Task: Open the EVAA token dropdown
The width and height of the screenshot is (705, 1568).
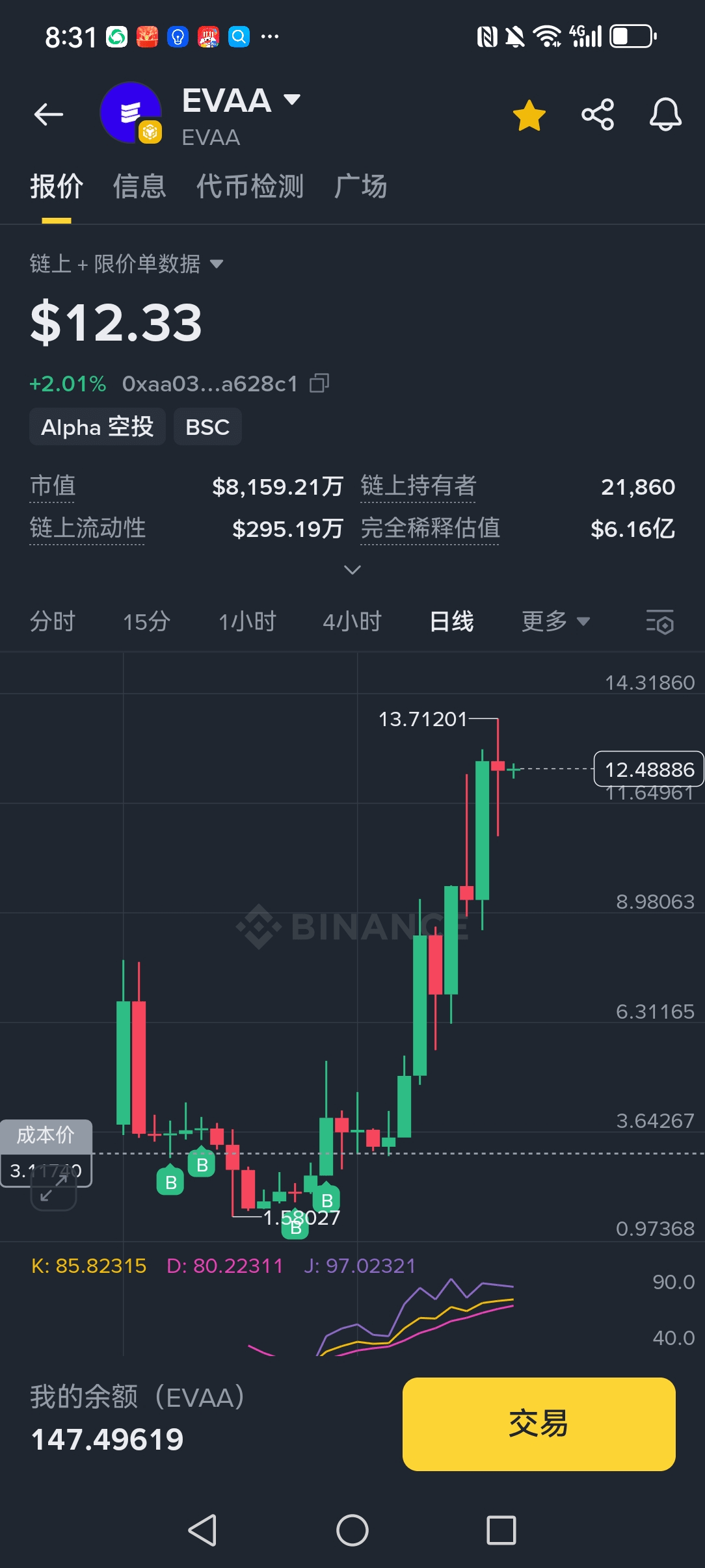Action: [x=292, y=99]
